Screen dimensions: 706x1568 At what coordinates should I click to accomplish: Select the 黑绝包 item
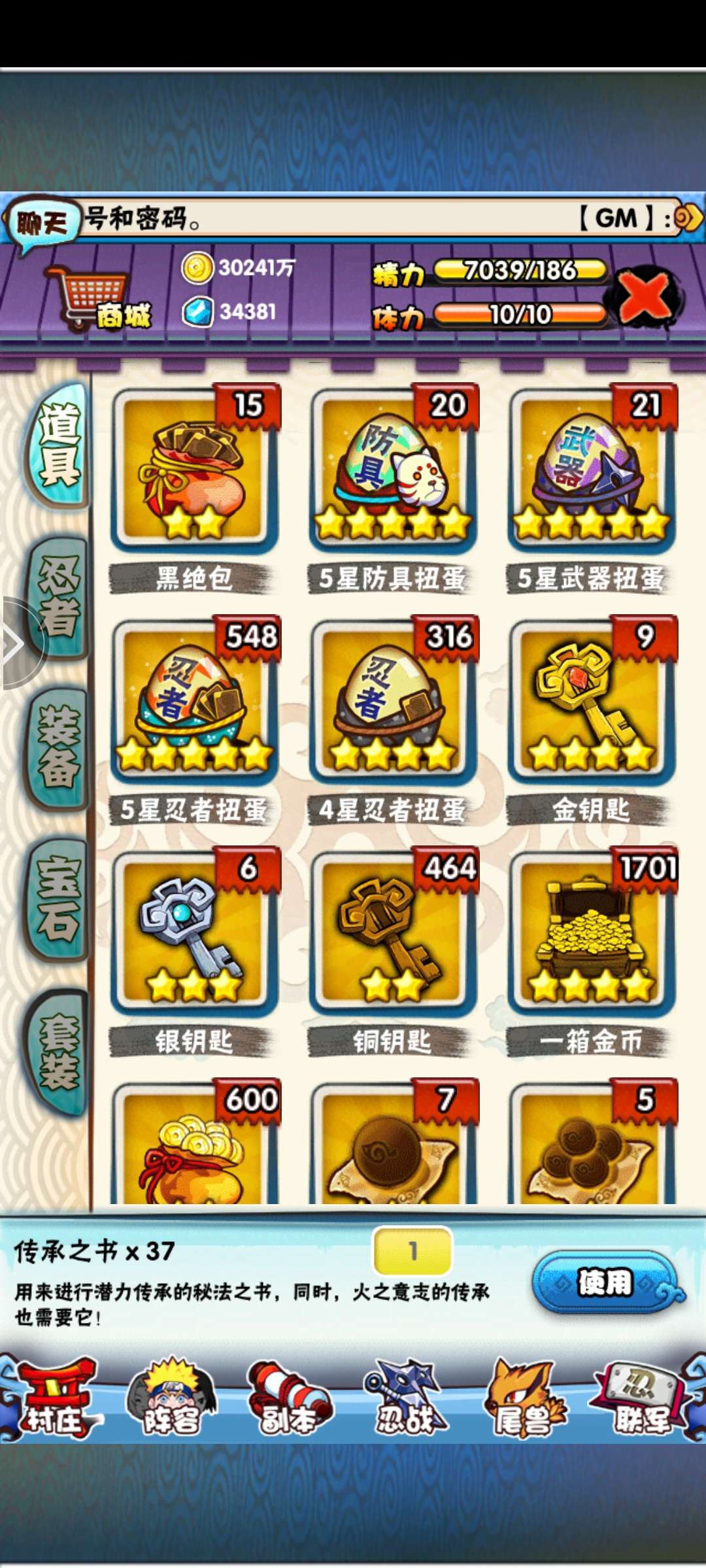coord(194,470)
